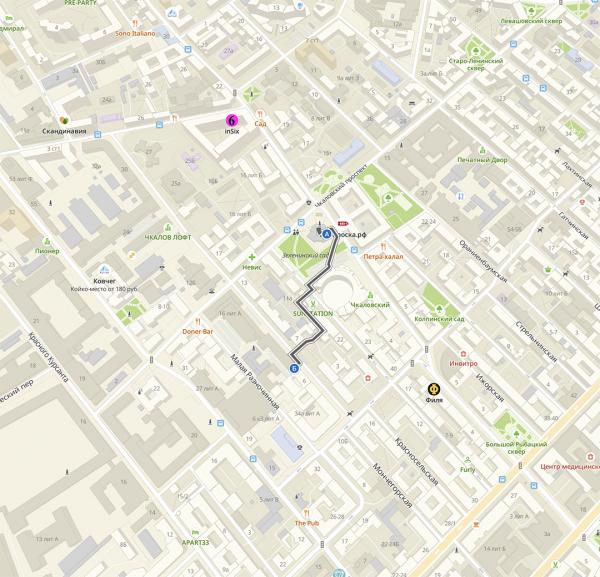
Task: Tap the Ковчег hostel marker
Action: pos(107,269)
